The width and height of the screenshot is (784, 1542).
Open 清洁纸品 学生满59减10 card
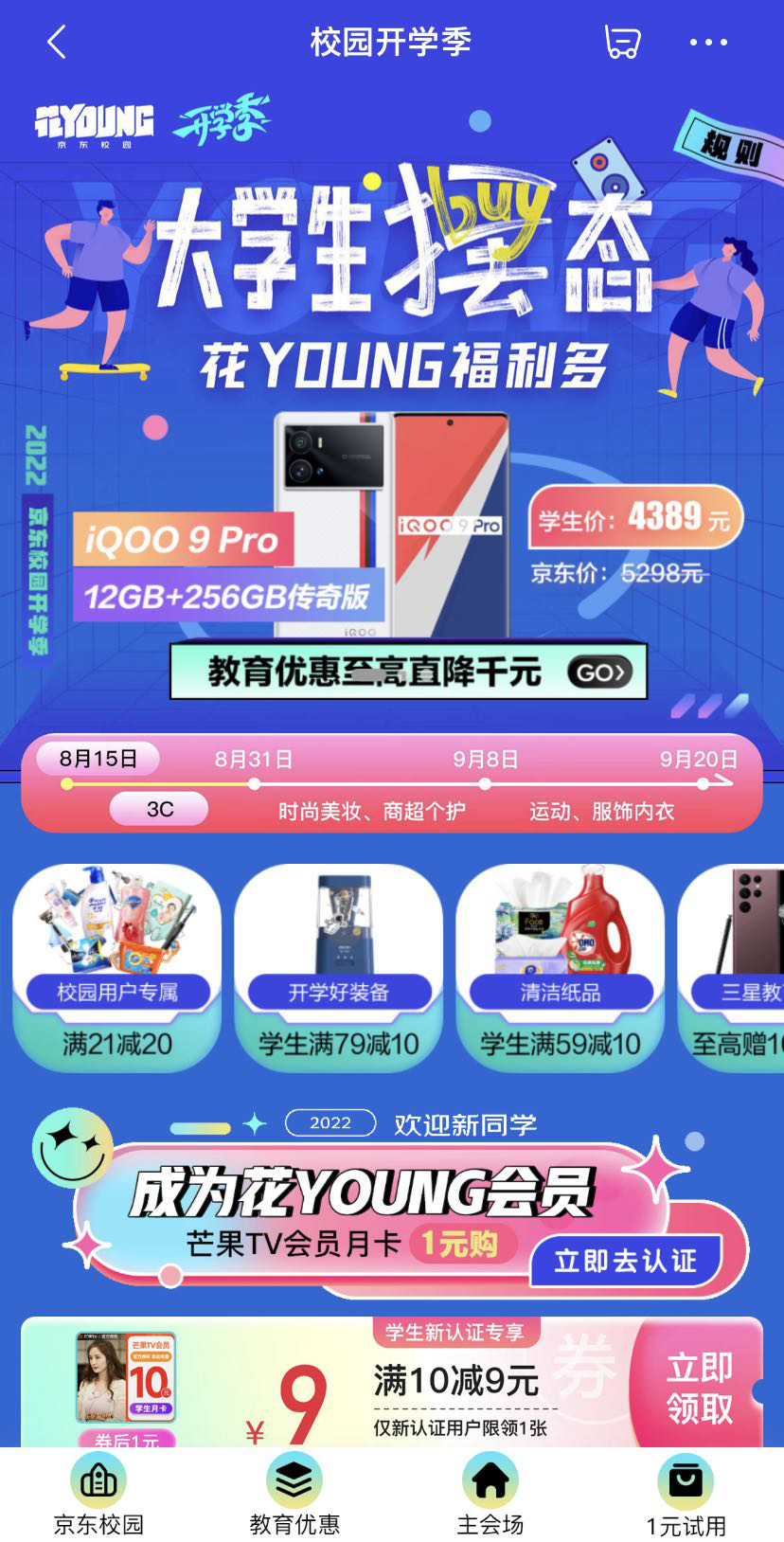tap(560, 968)
